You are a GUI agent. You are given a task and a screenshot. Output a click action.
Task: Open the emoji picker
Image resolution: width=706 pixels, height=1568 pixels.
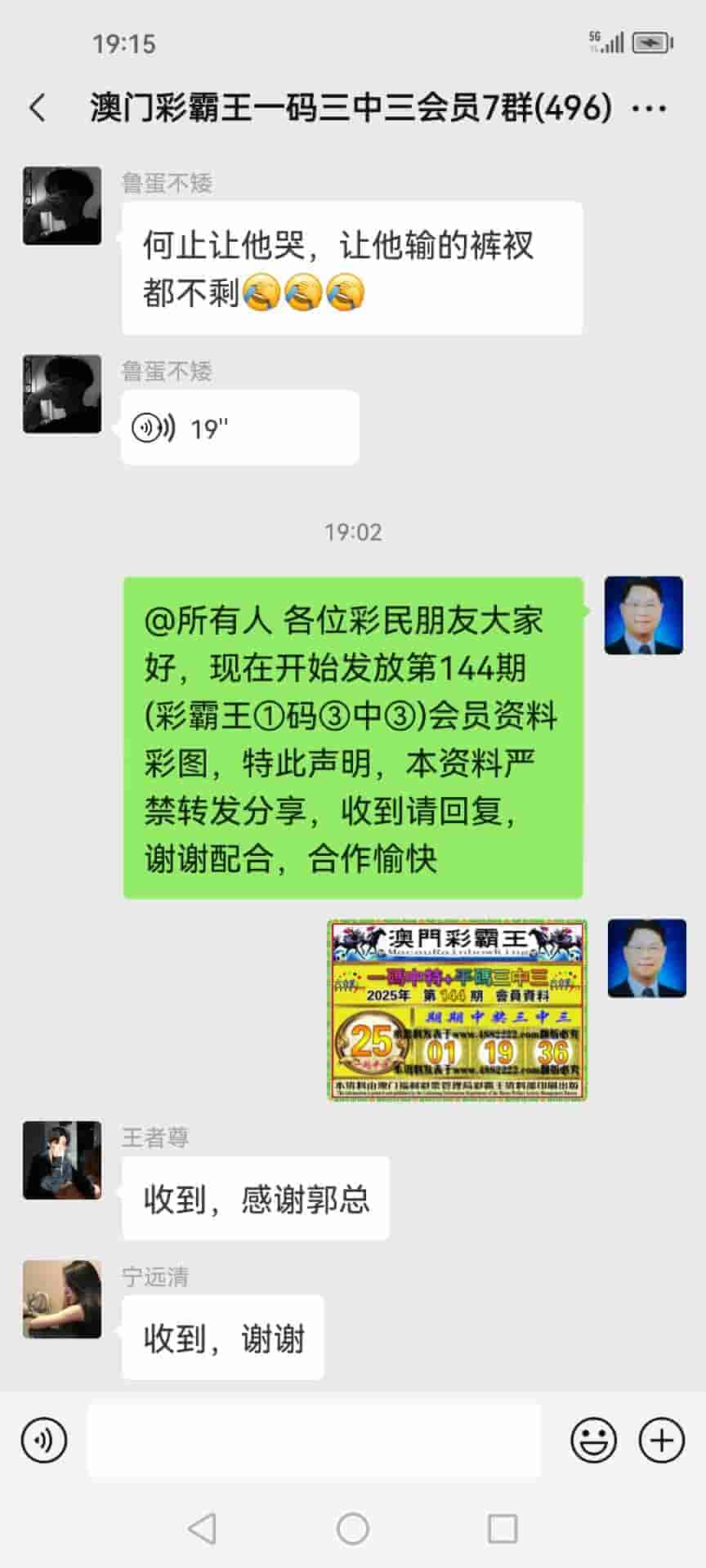point(593,1441)
